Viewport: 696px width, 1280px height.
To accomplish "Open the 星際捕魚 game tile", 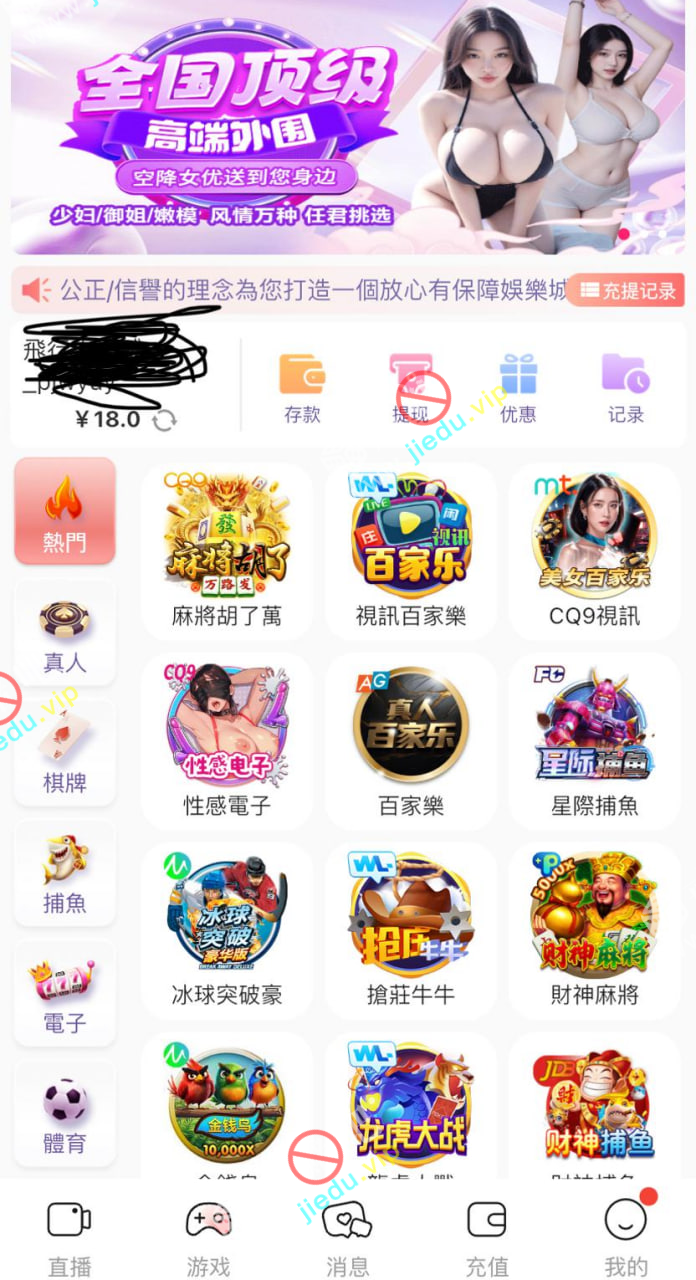I will (595, 742).
